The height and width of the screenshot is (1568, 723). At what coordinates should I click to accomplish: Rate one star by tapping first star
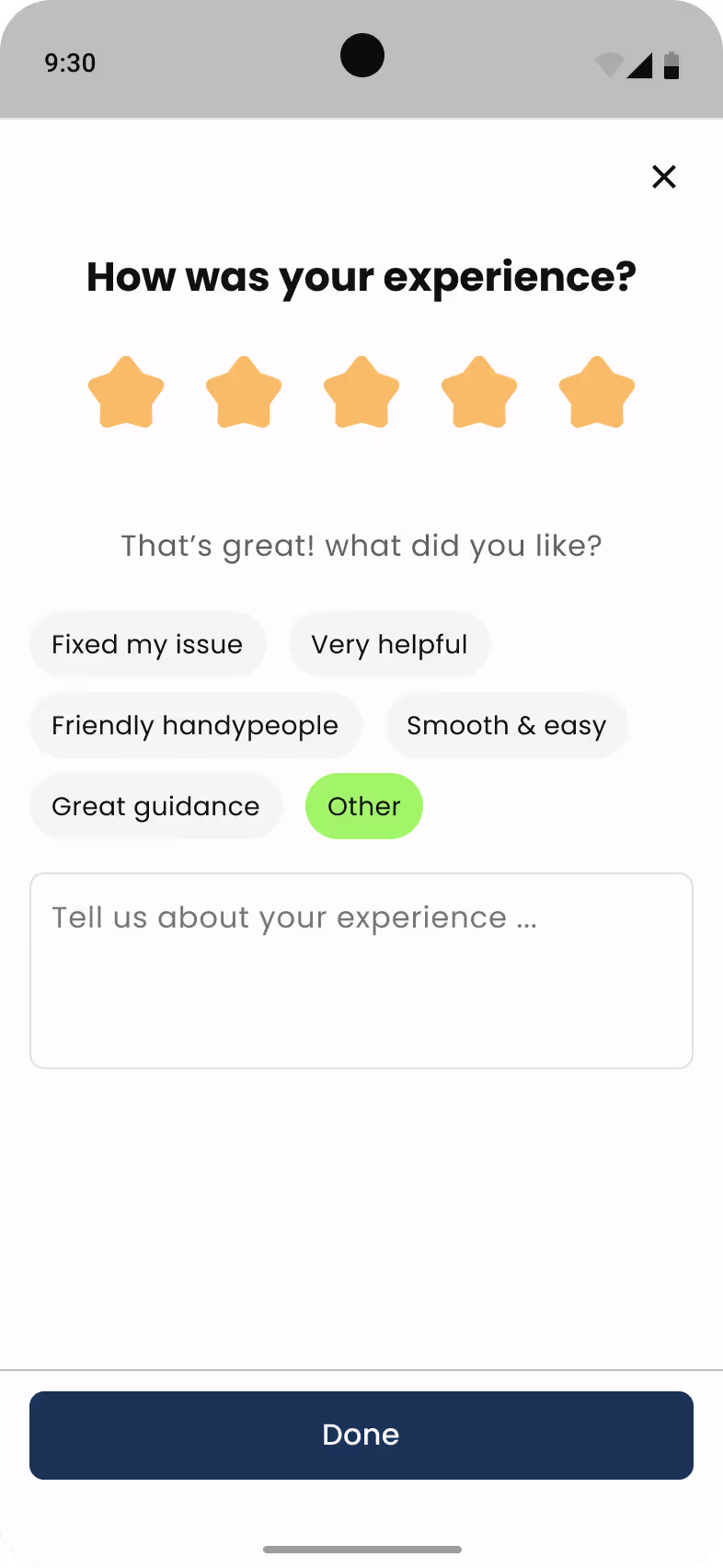[126, 393]
